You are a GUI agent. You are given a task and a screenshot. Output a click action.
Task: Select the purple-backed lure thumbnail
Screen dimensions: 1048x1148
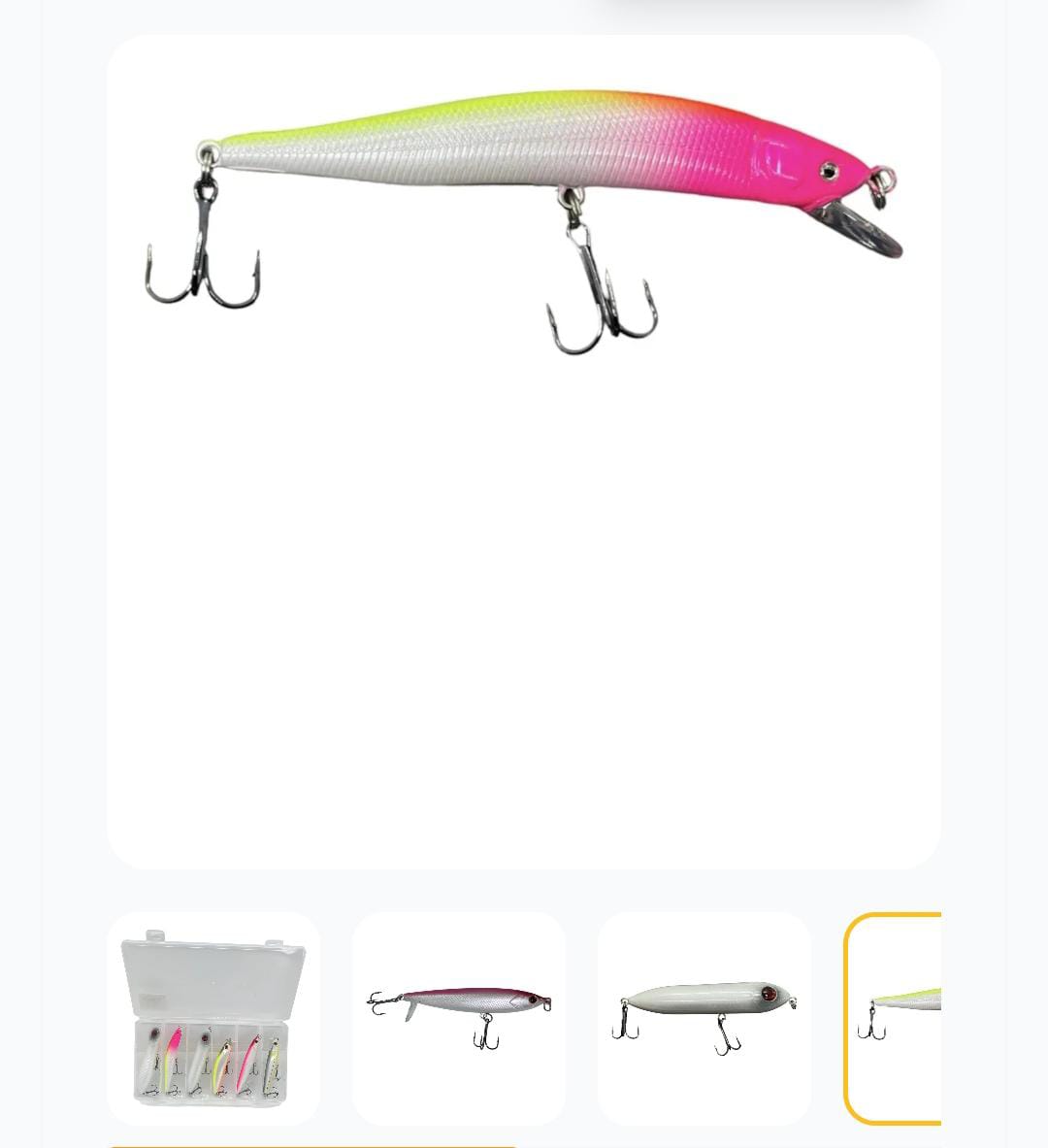(x=458, y=1018)
